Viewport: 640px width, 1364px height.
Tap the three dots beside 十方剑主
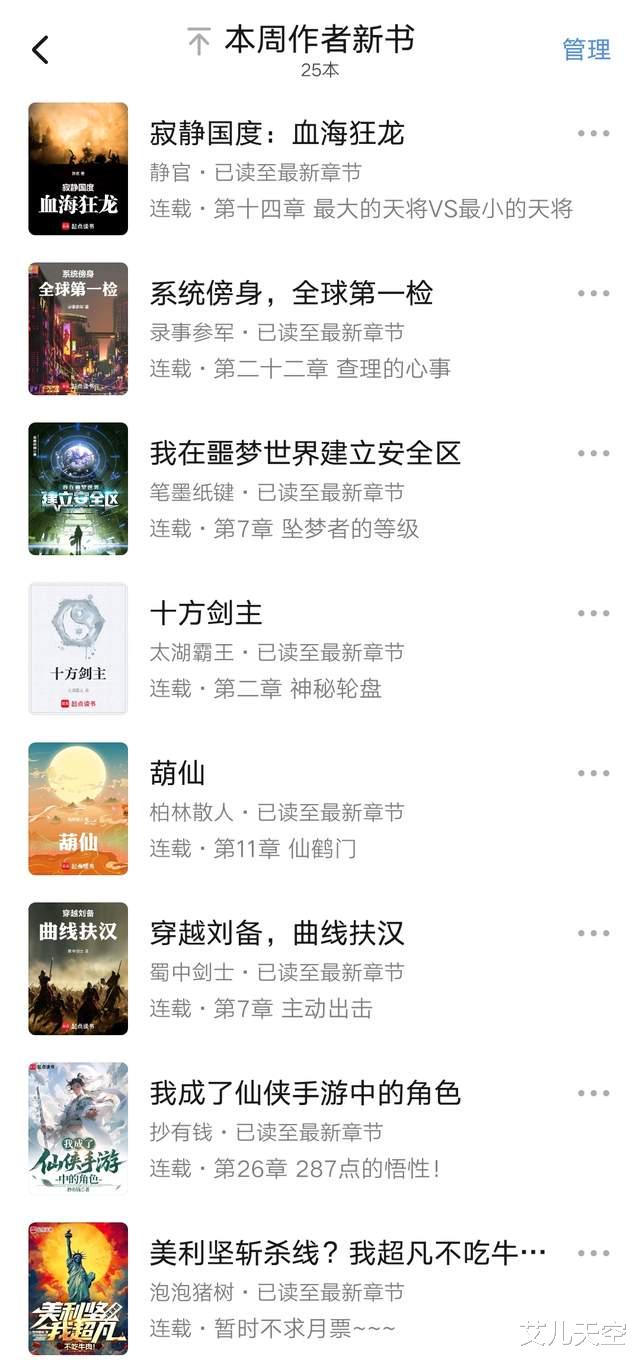point(593,613)
